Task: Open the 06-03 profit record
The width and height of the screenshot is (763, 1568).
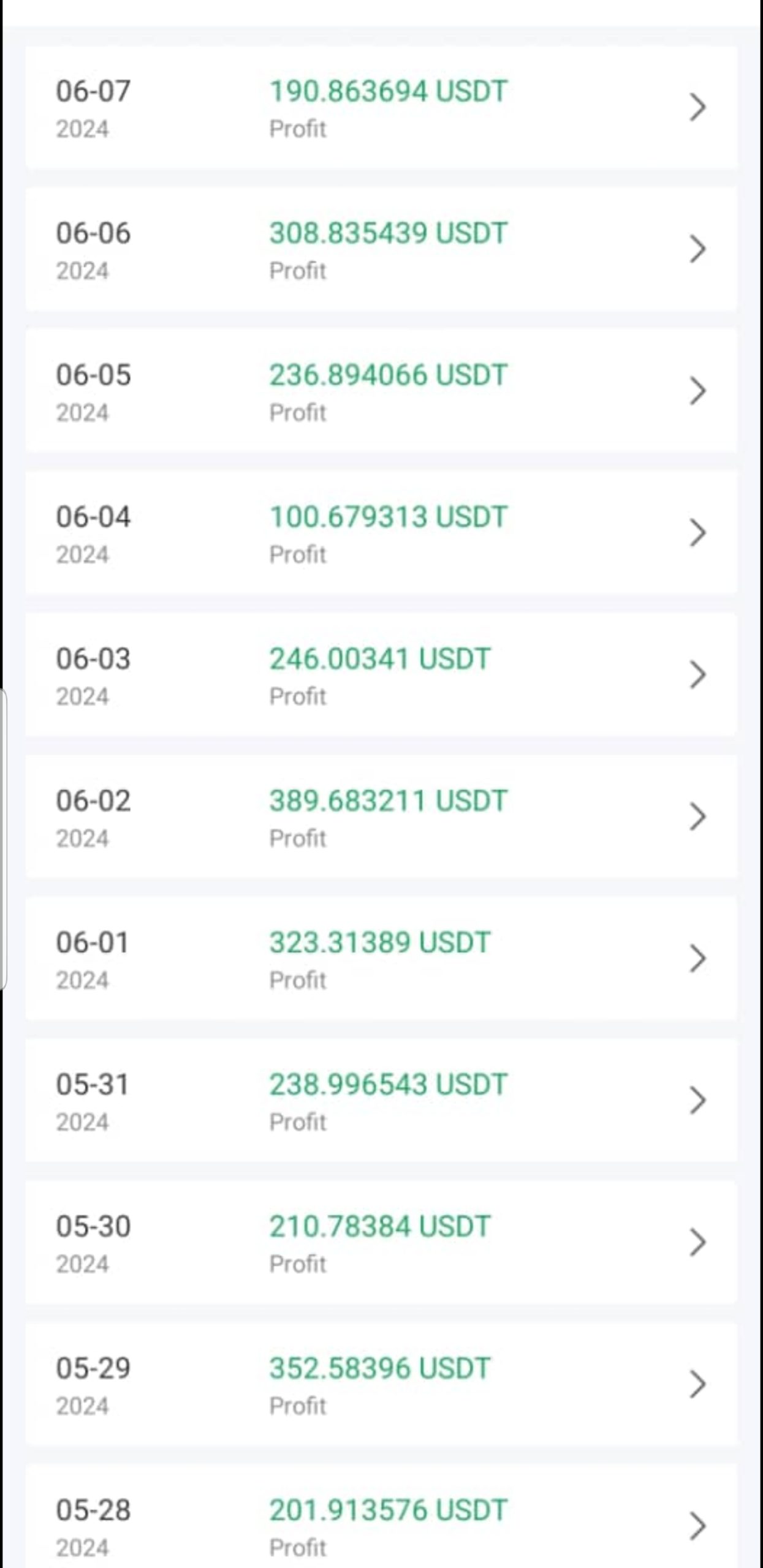Action: pyautogui.click(x=381, y=675)
